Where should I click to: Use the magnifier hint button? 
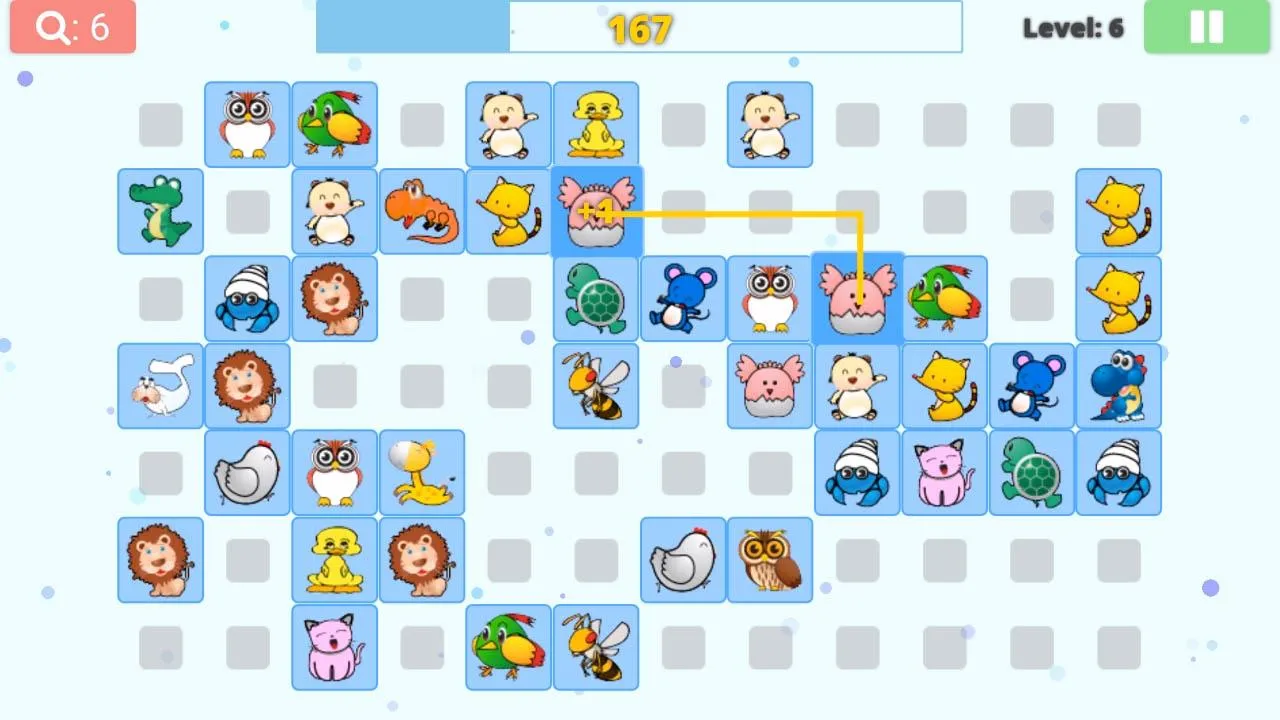73,27
